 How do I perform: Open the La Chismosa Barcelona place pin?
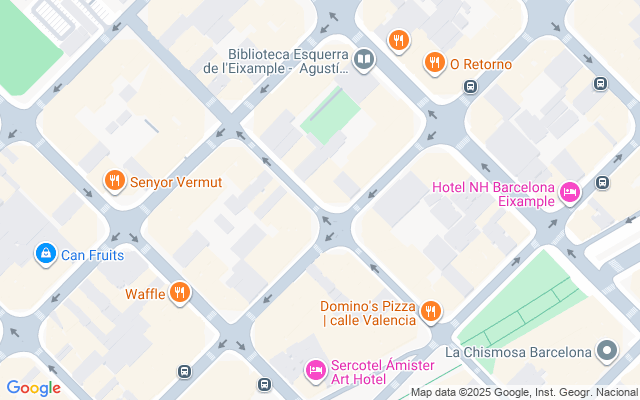(x=607, y=351)
